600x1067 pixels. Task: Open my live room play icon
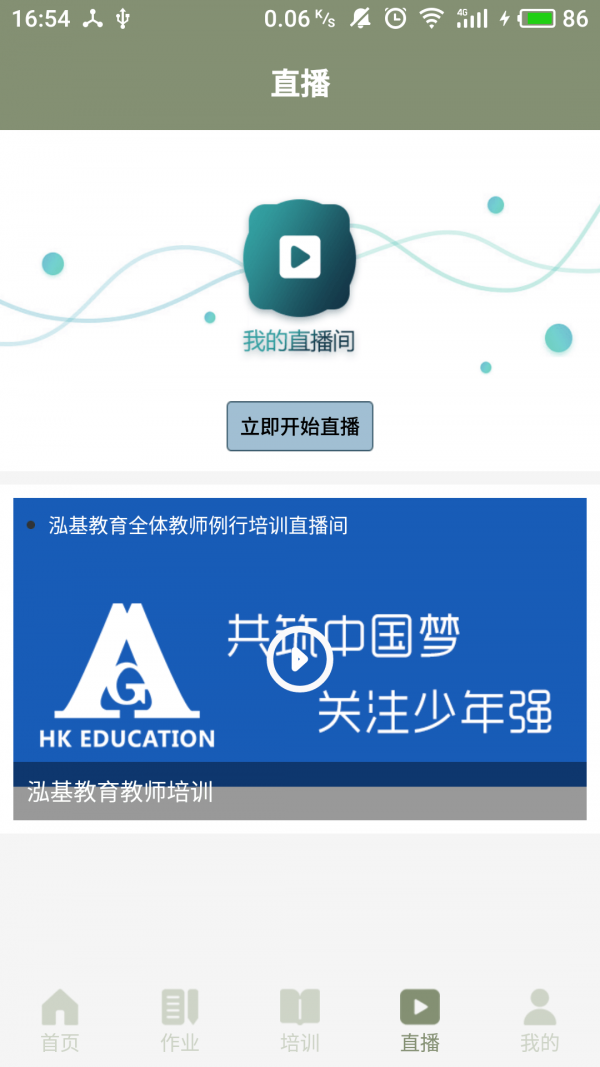(x=300, y=257)
